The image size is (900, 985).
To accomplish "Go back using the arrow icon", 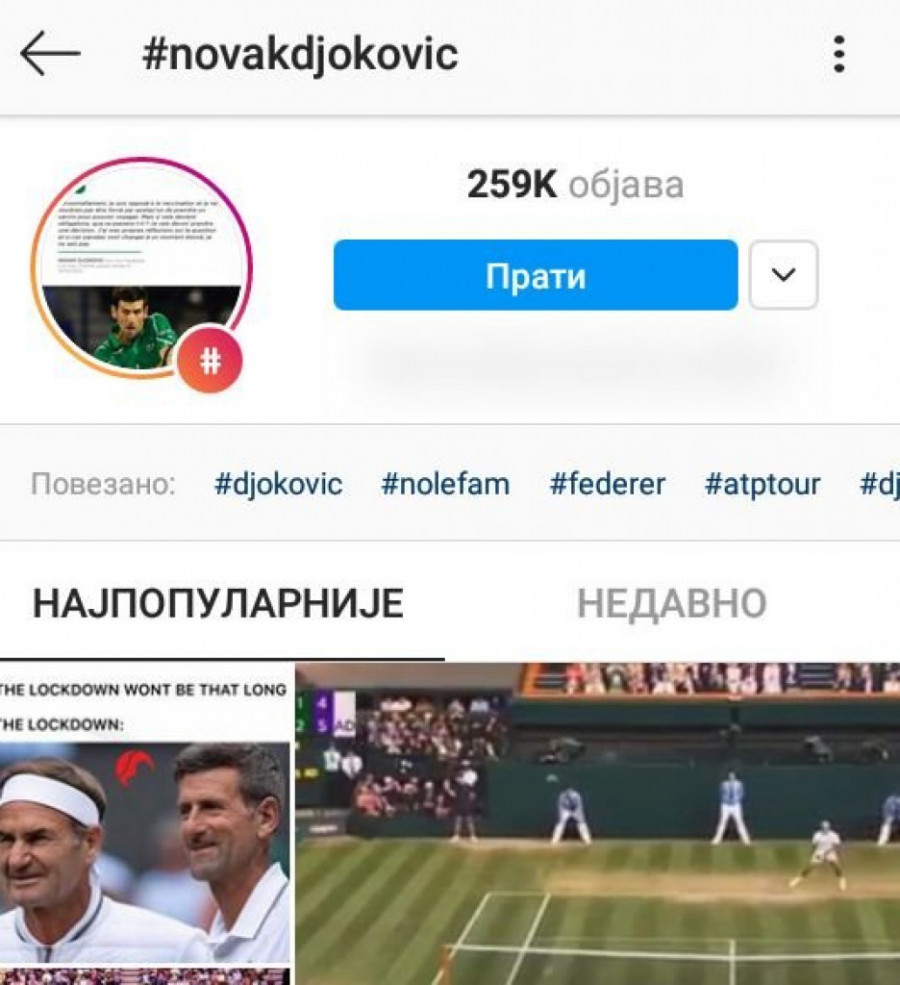I will tap(50, 54).
